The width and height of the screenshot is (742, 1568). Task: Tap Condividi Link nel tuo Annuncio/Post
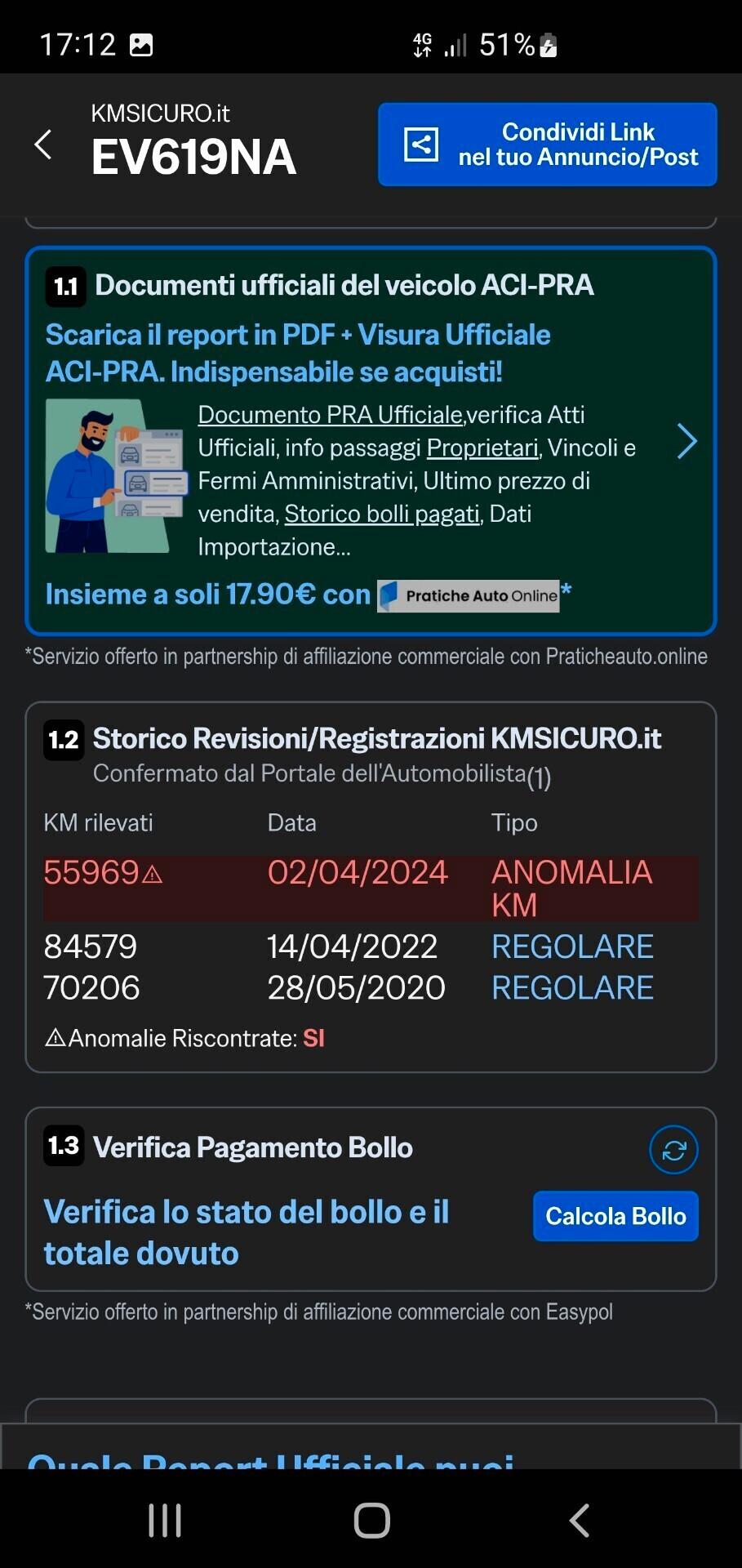coord(547,145)
